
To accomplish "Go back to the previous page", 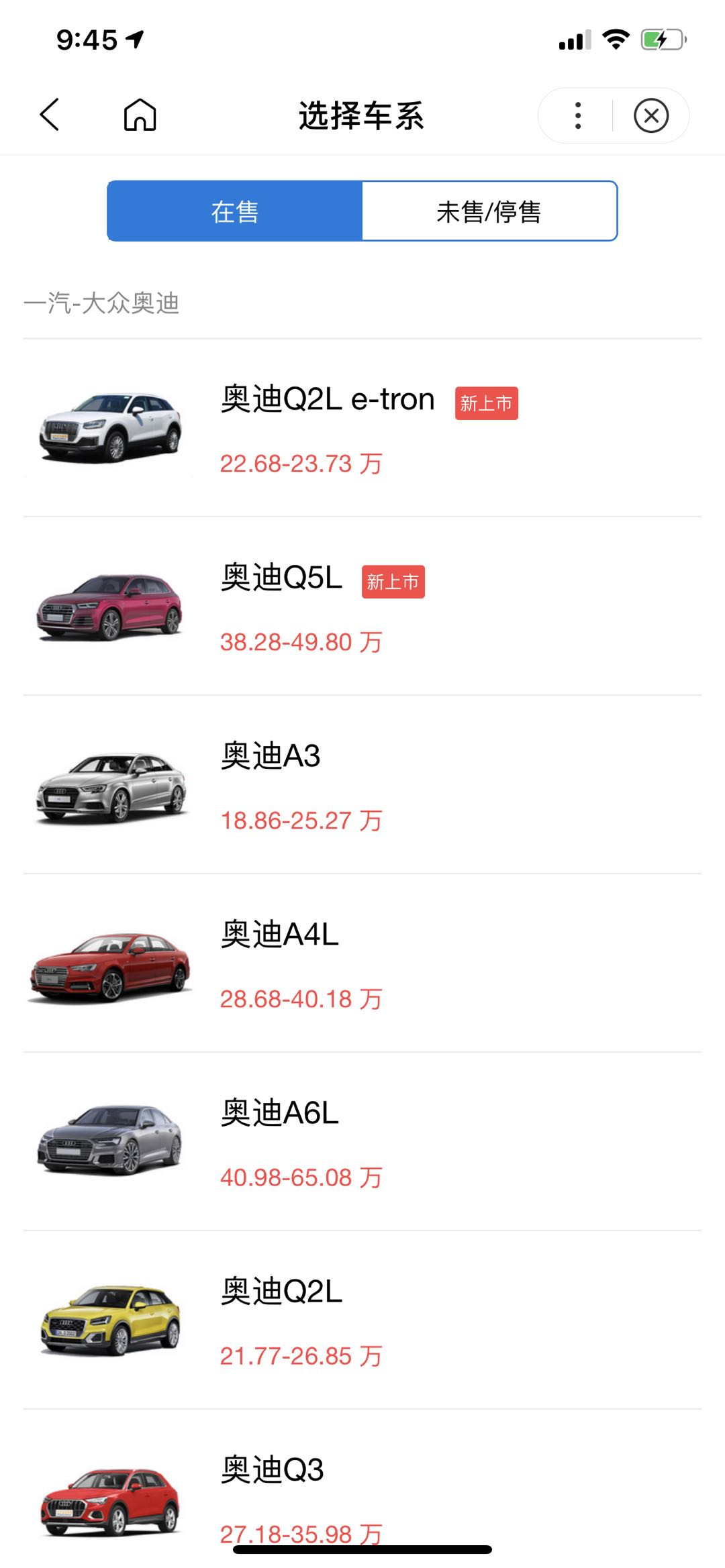I will [x=50, y=115].
